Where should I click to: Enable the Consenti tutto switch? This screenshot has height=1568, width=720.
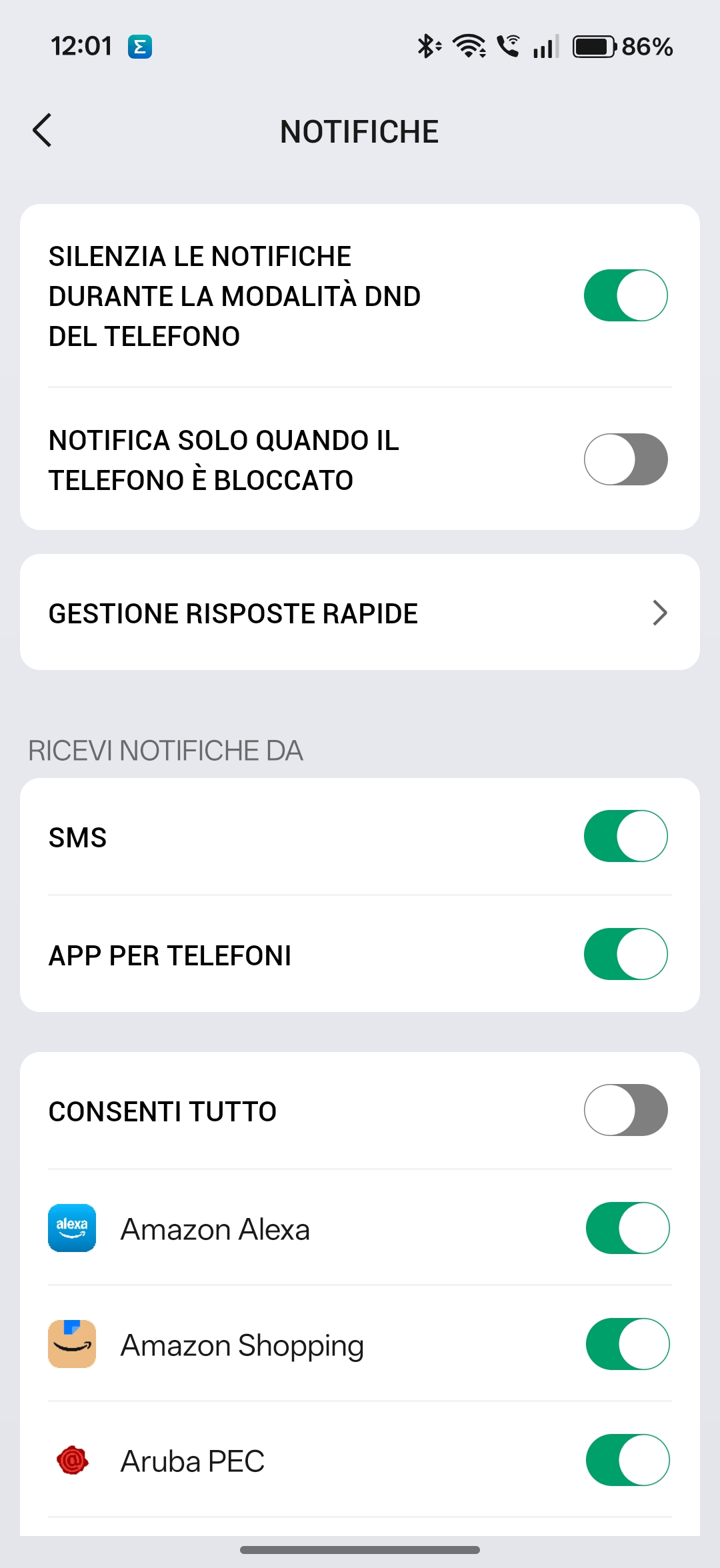(x=625, y=1110)
